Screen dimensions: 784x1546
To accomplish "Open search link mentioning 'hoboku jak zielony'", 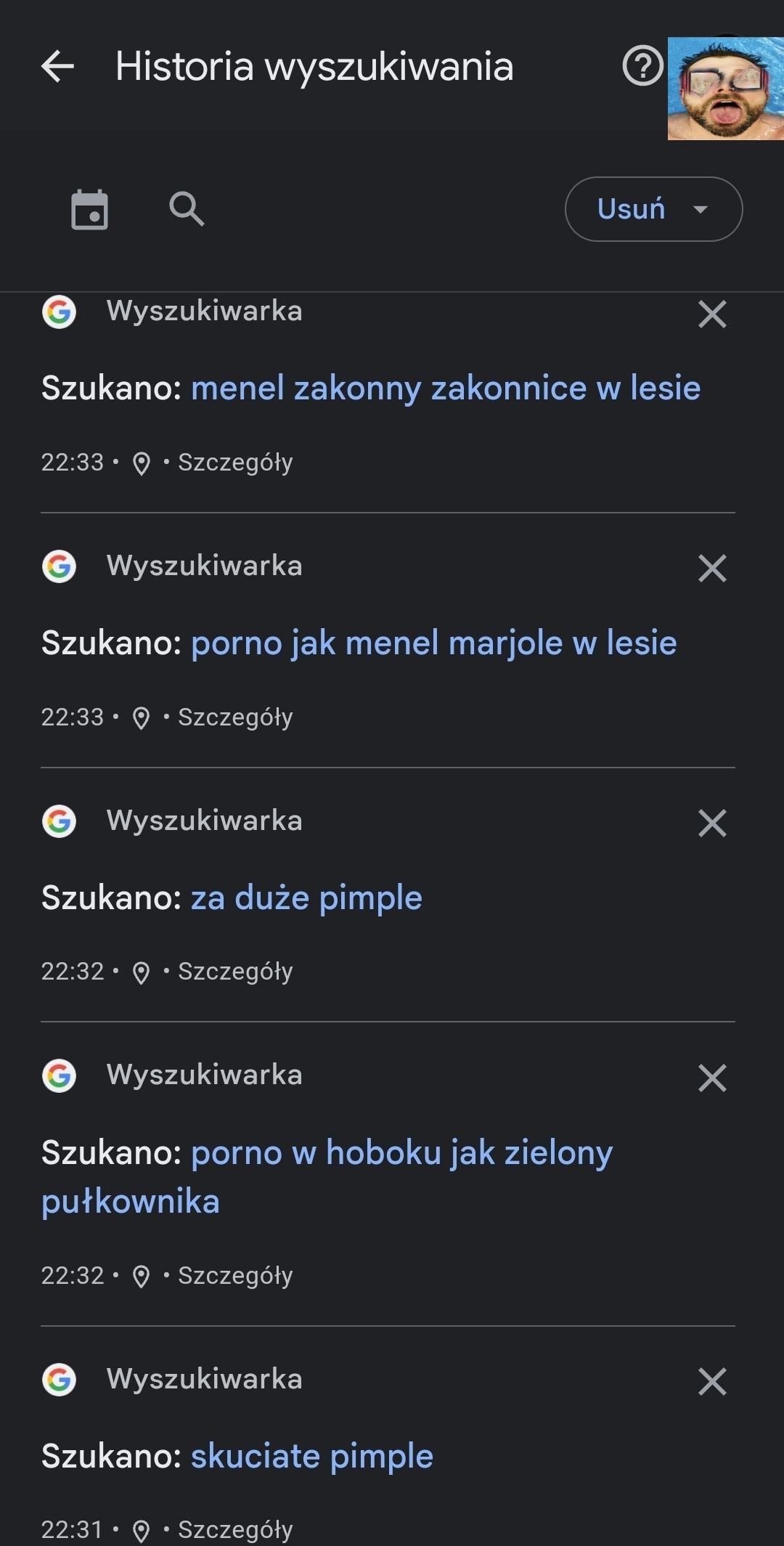I will (401, 1153).
